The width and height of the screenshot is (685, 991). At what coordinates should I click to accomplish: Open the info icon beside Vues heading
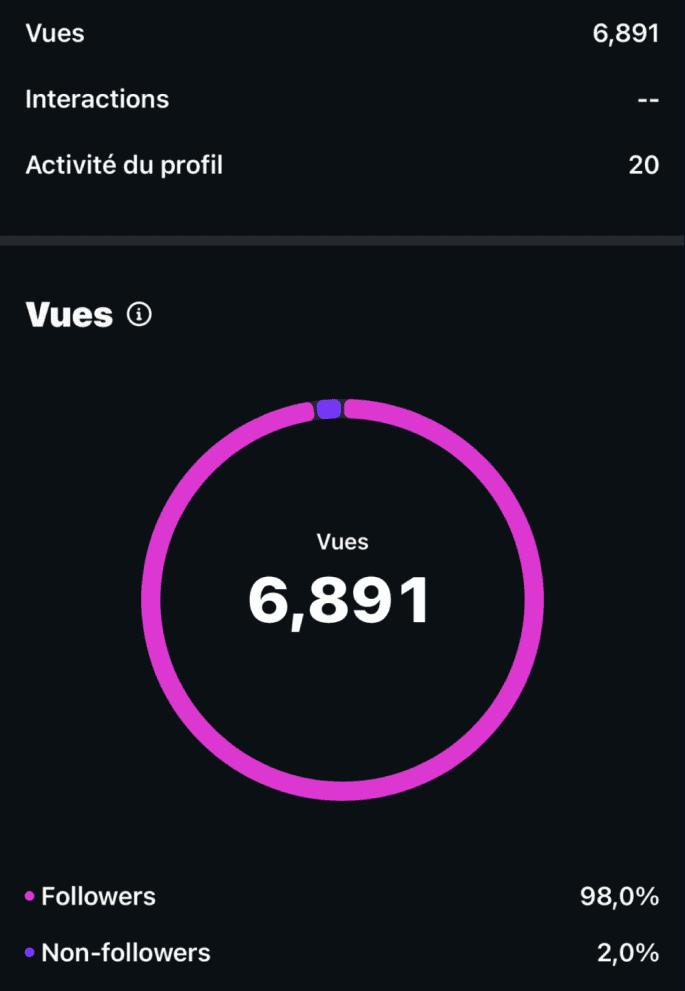[139, 314]
